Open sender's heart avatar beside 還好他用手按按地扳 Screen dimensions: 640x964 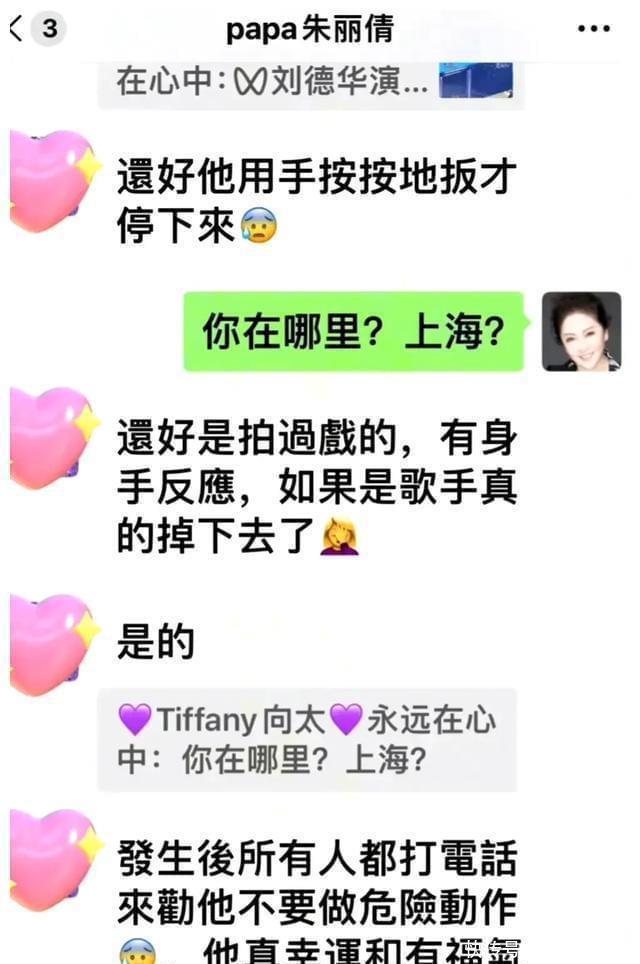pos(52,180)
